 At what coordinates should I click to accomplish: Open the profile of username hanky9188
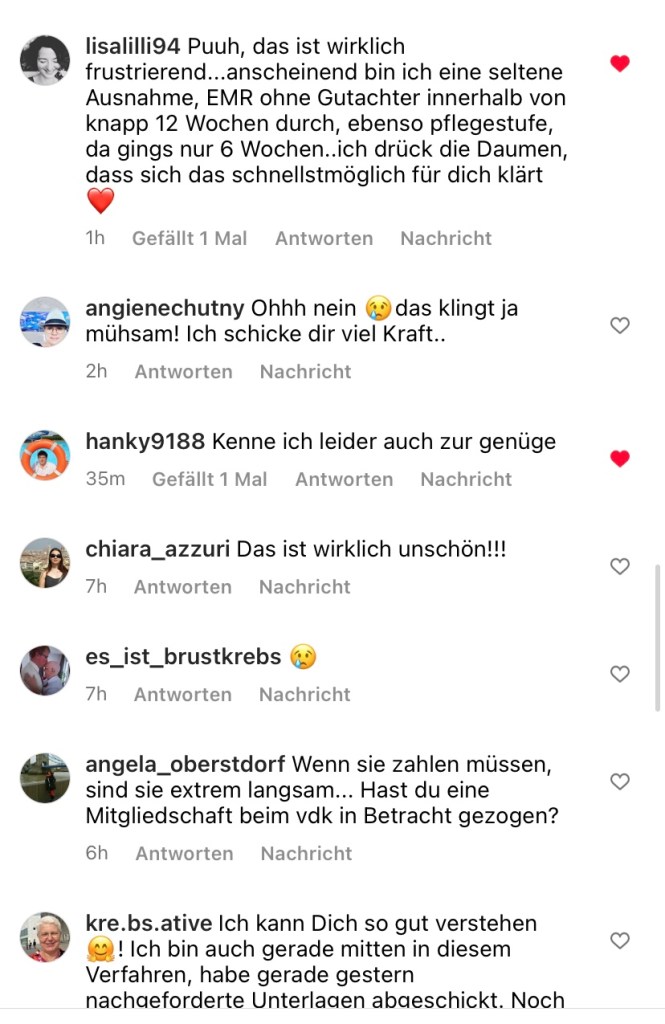[x=145, y=442]
